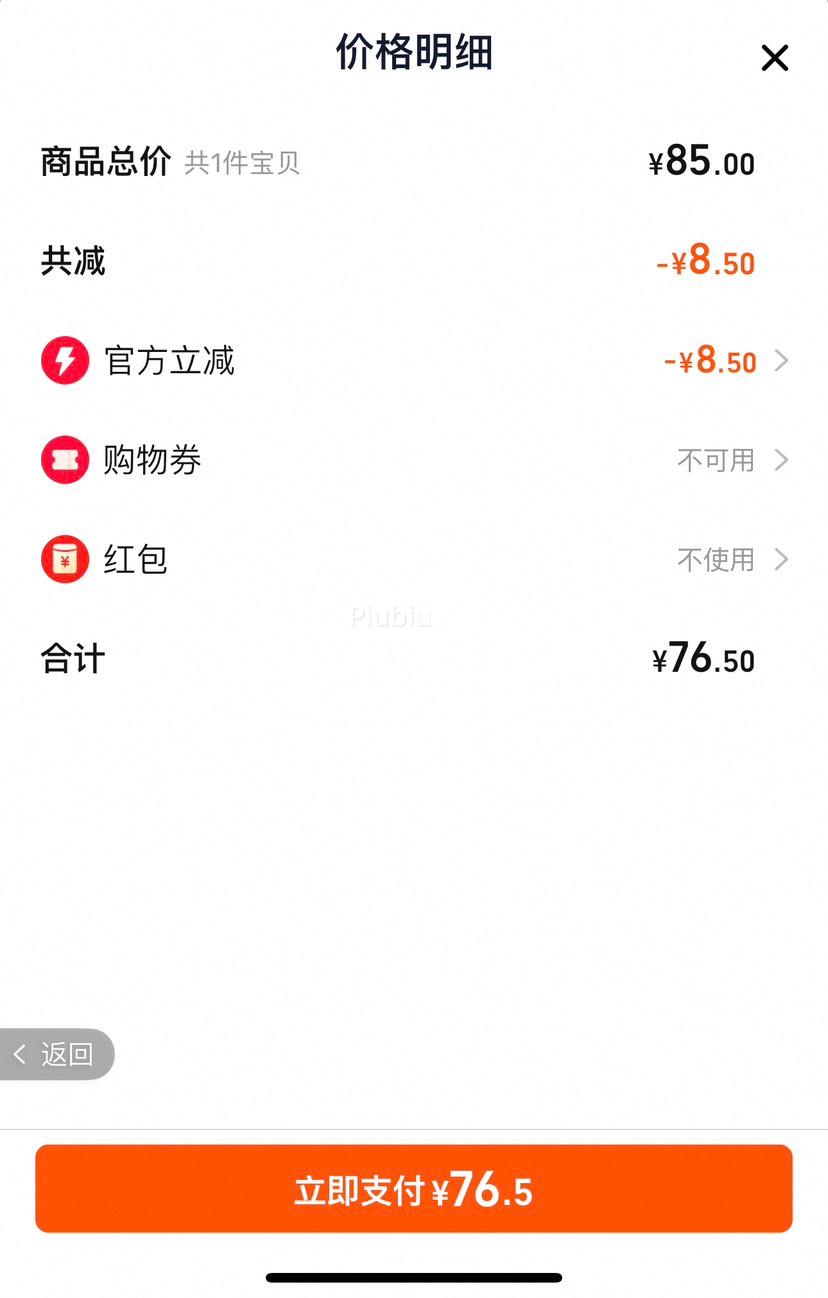Close the 价格明细 price detail panel
This screenshot has width=828, height=1298.
pyautogui.click(x=774, y=58)
